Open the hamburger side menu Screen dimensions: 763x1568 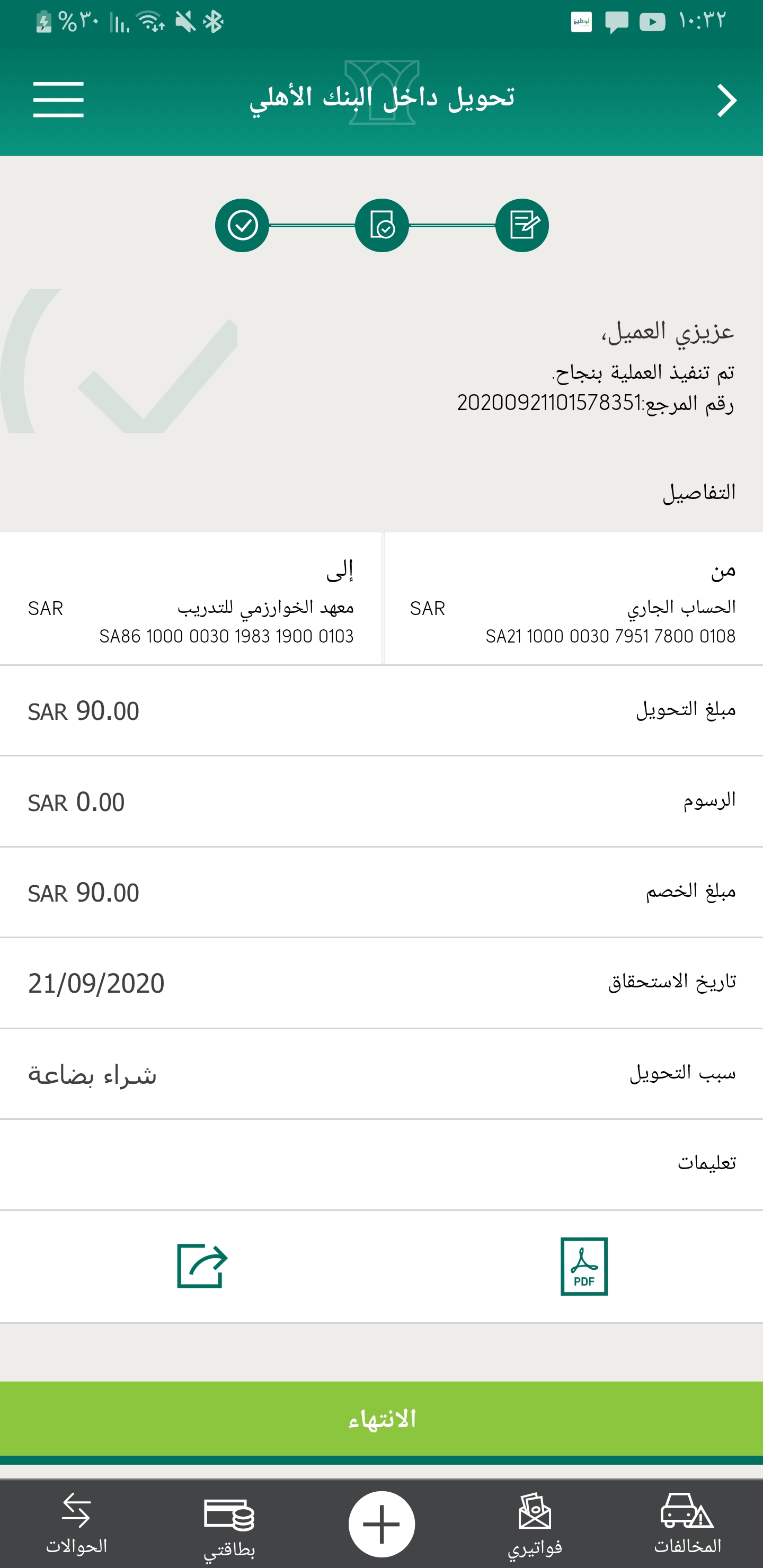coord(58,99)
